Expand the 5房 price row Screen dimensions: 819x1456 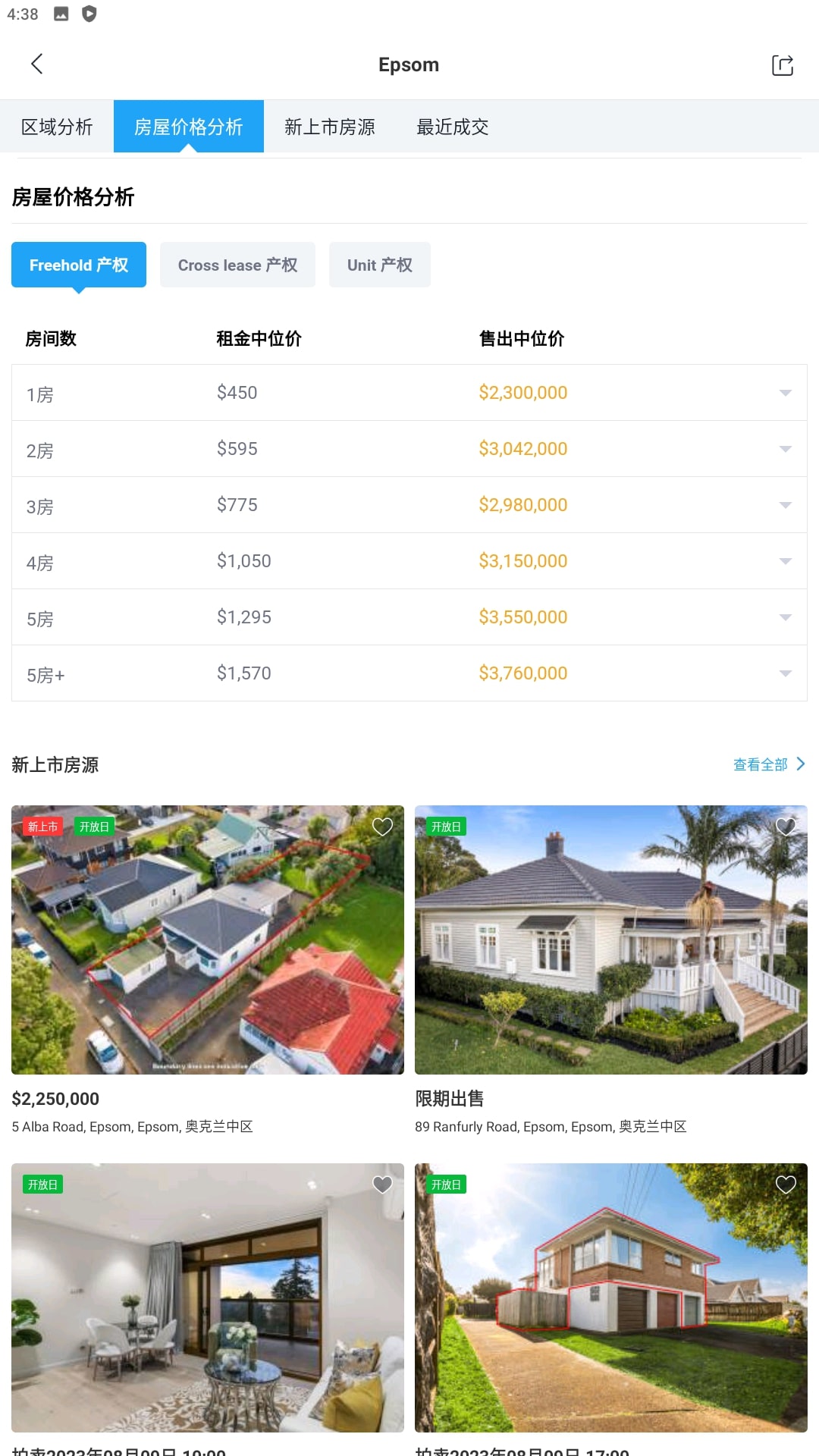click(785, 617)
